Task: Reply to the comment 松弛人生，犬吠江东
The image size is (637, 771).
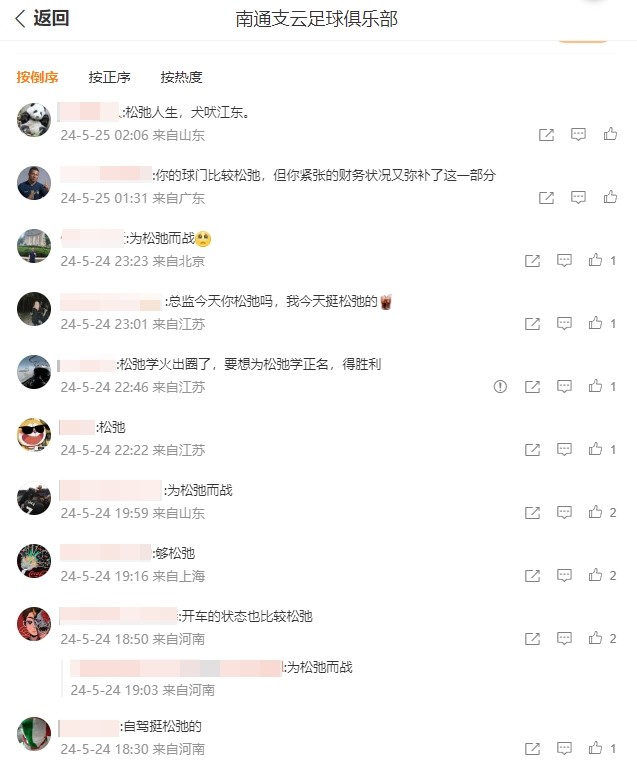Action: 578,135
